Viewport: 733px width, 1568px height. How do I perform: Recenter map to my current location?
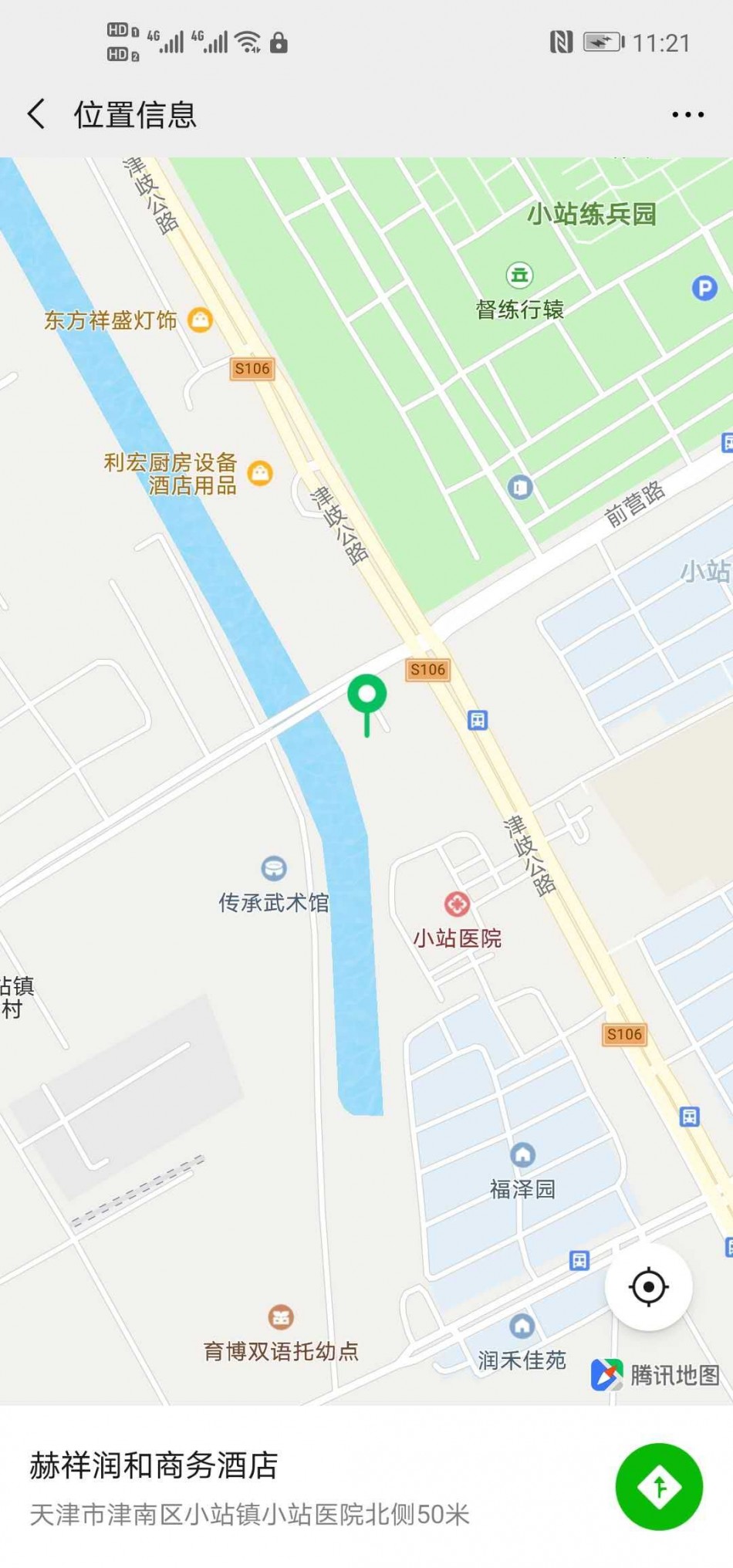(x=648, y=1286)
